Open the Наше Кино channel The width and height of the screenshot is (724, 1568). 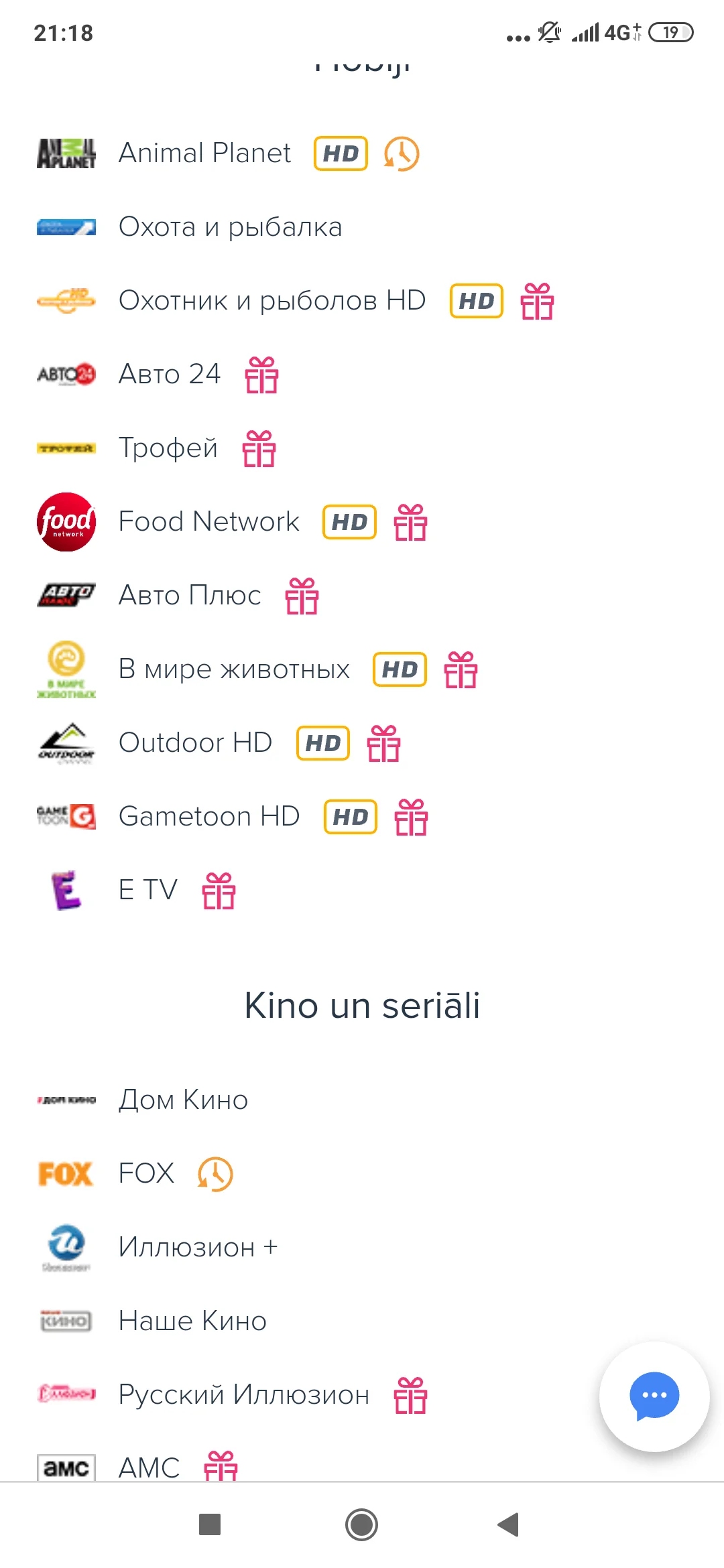coord(192,1321)
